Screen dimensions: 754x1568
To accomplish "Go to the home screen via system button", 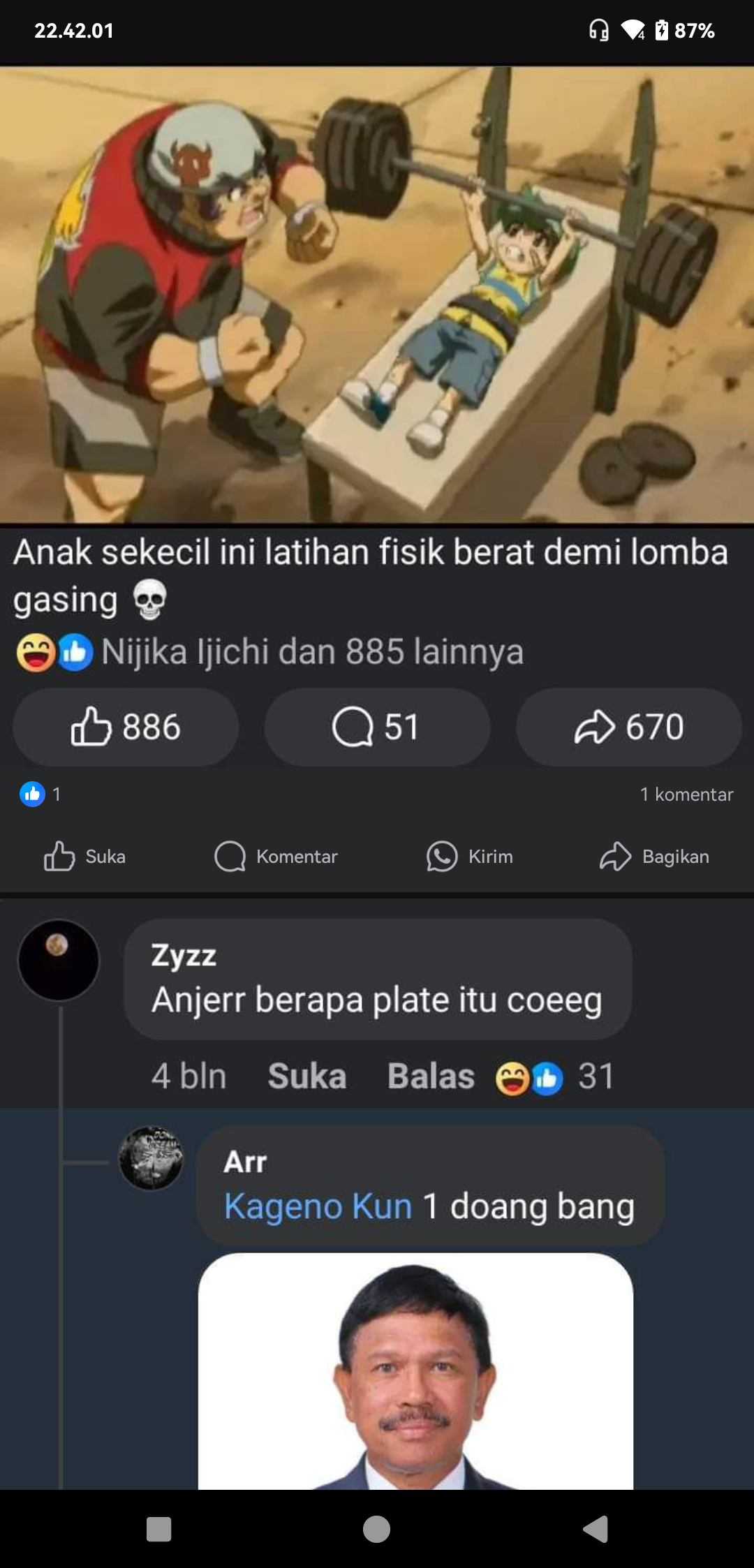I will pos(376,1529).
